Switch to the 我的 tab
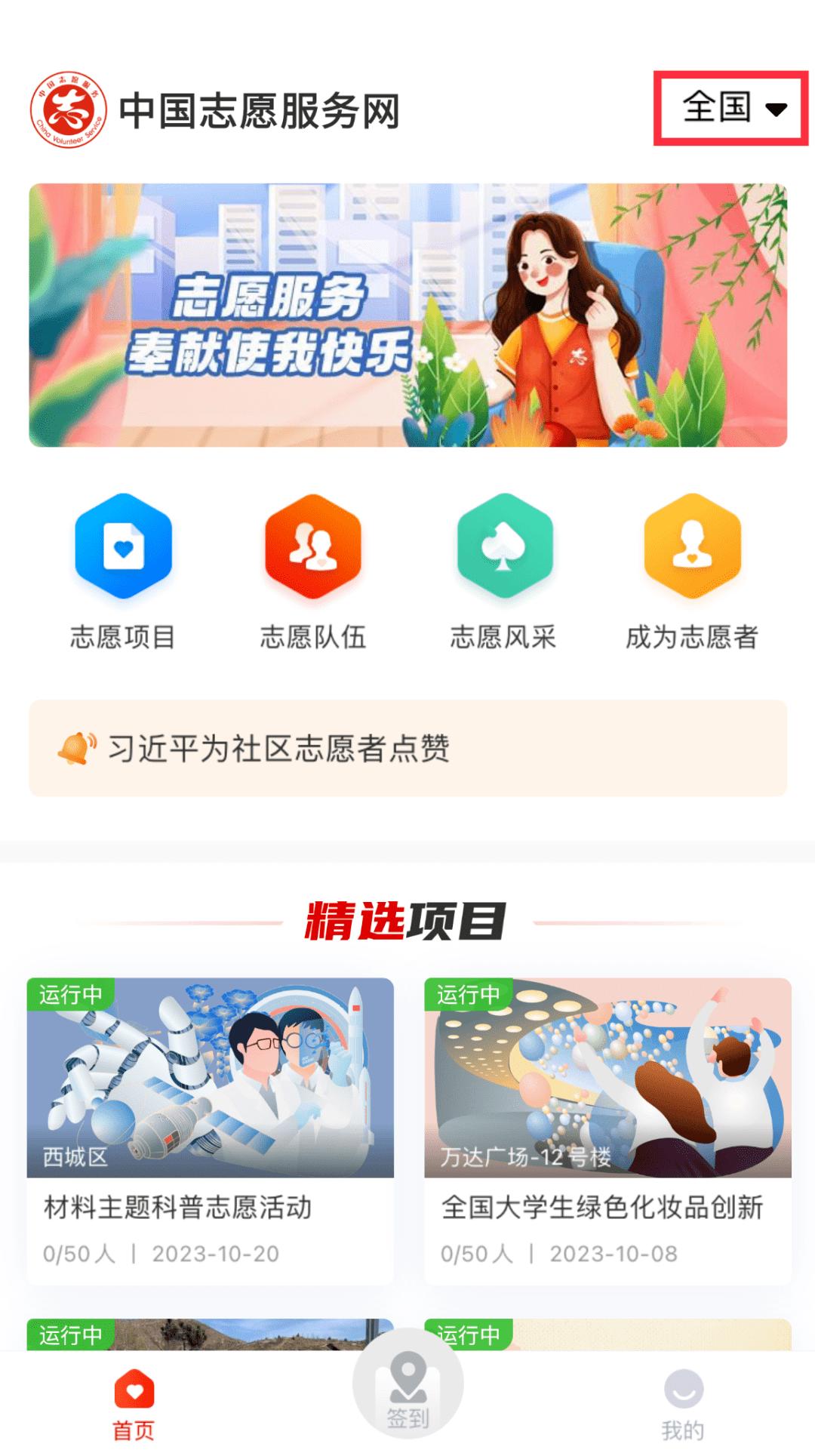Viewport: 815px width, 1456px height. tap(683, 1405)
